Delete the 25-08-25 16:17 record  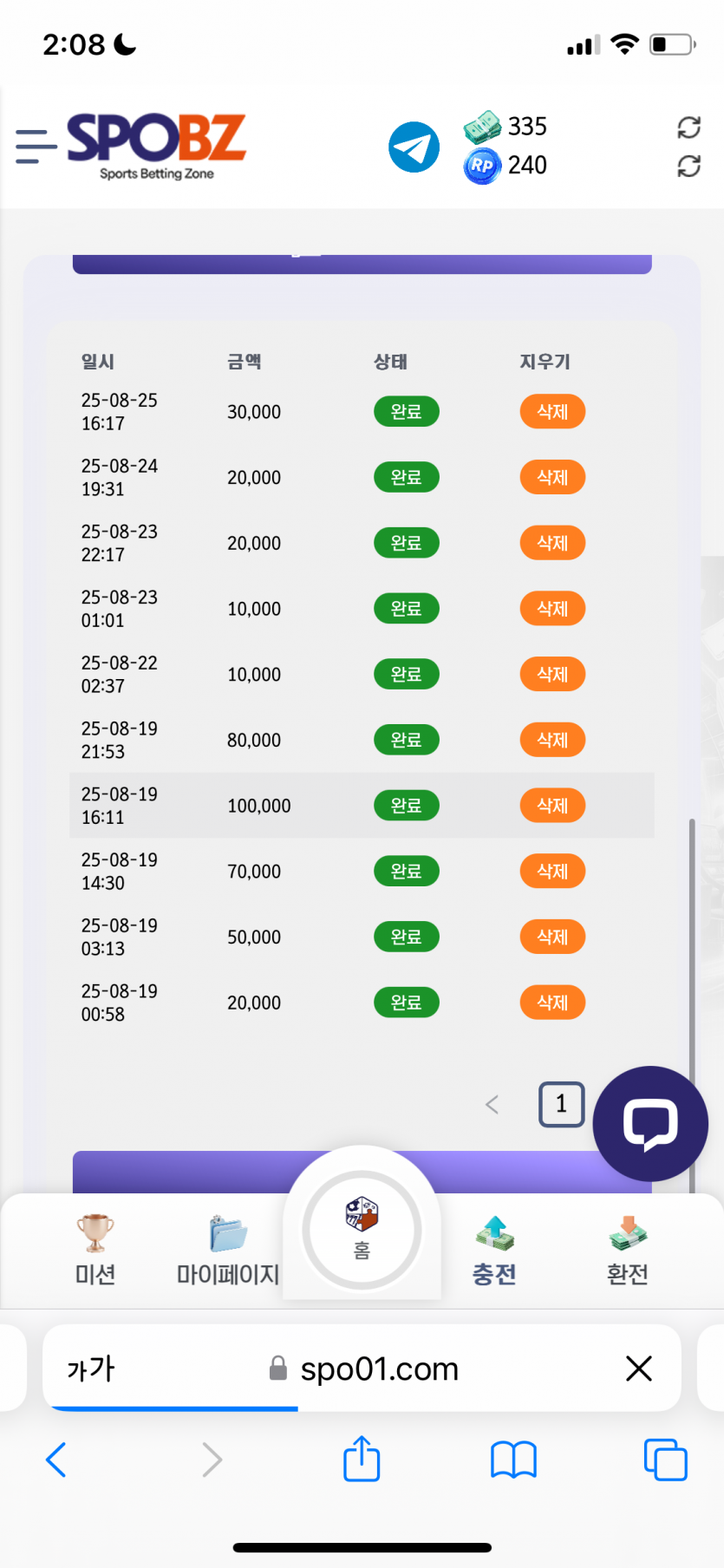pyautogui.click(x=552, y=412)
